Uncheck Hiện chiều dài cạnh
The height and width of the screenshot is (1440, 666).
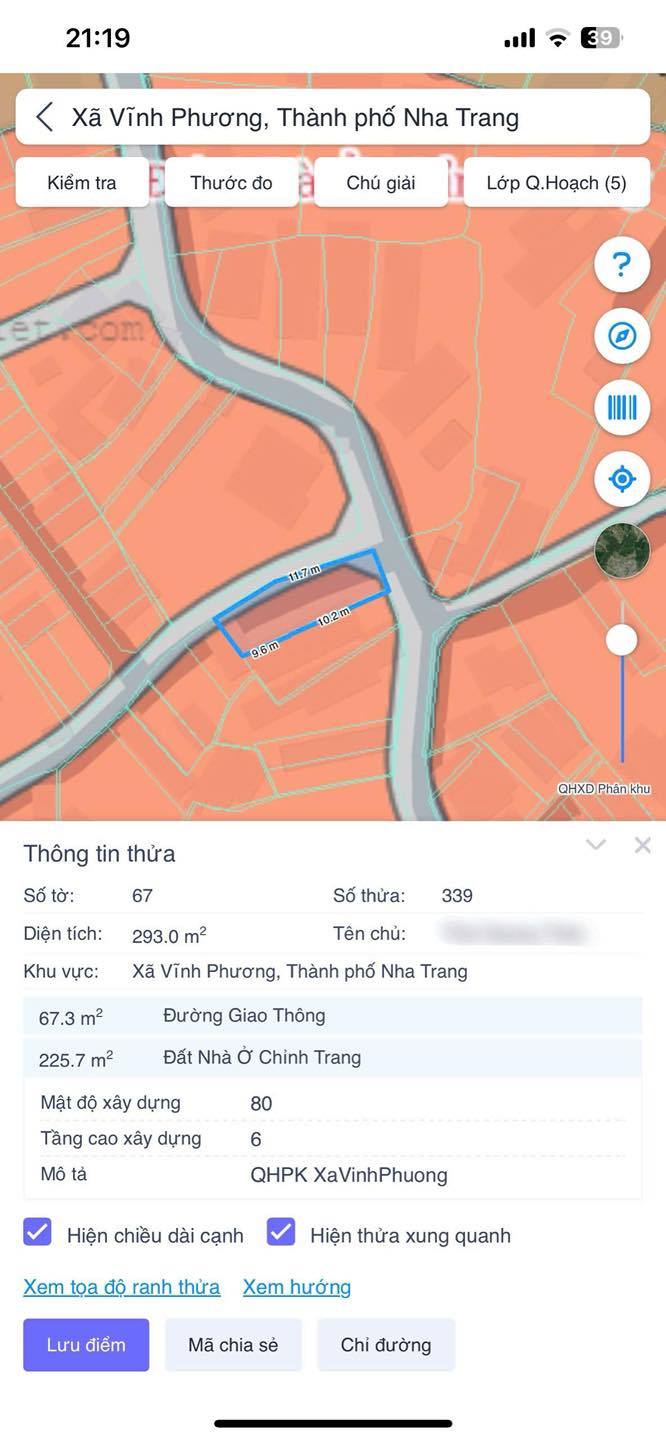click(x=37, y=1232)
